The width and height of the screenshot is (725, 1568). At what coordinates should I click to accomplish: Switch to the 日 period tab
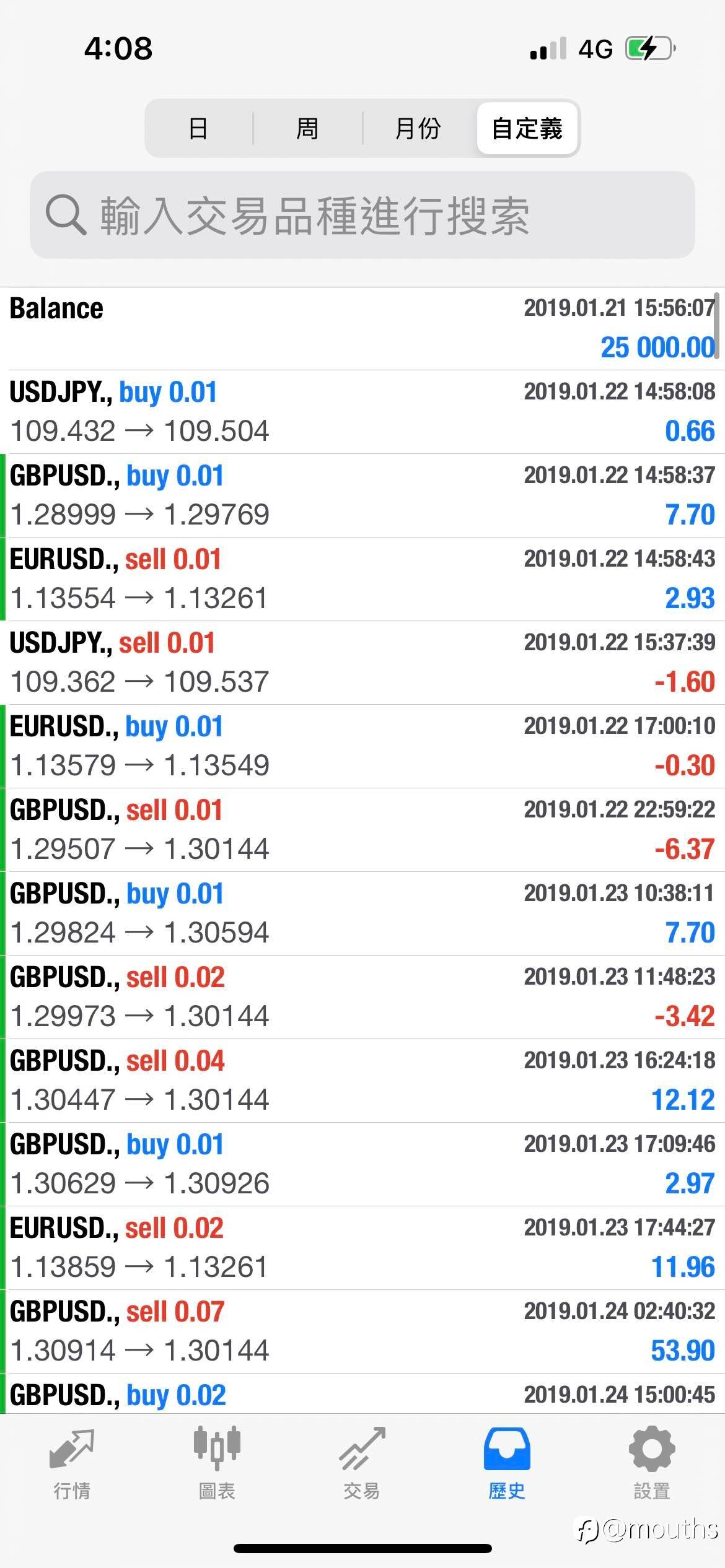click(x=198, y=128)
